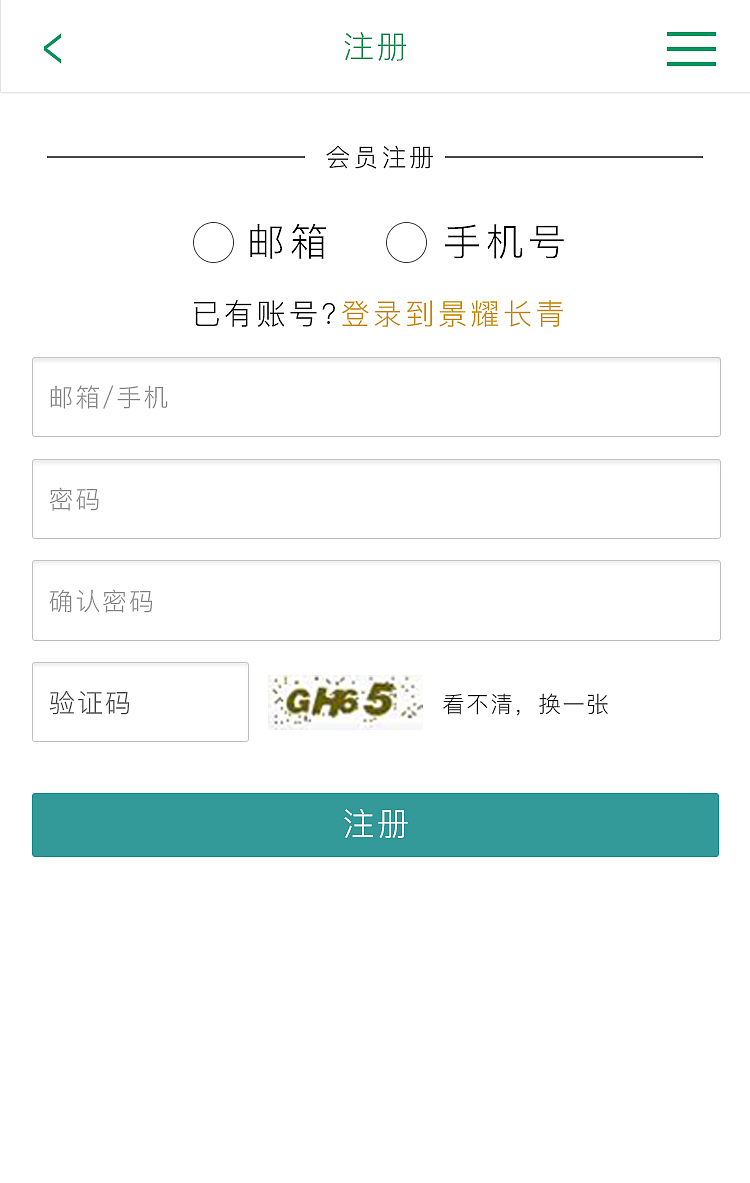This screenshot has width=750, height=1183.
Task: Click the 验证码 captcha input field
Action: 140,702
